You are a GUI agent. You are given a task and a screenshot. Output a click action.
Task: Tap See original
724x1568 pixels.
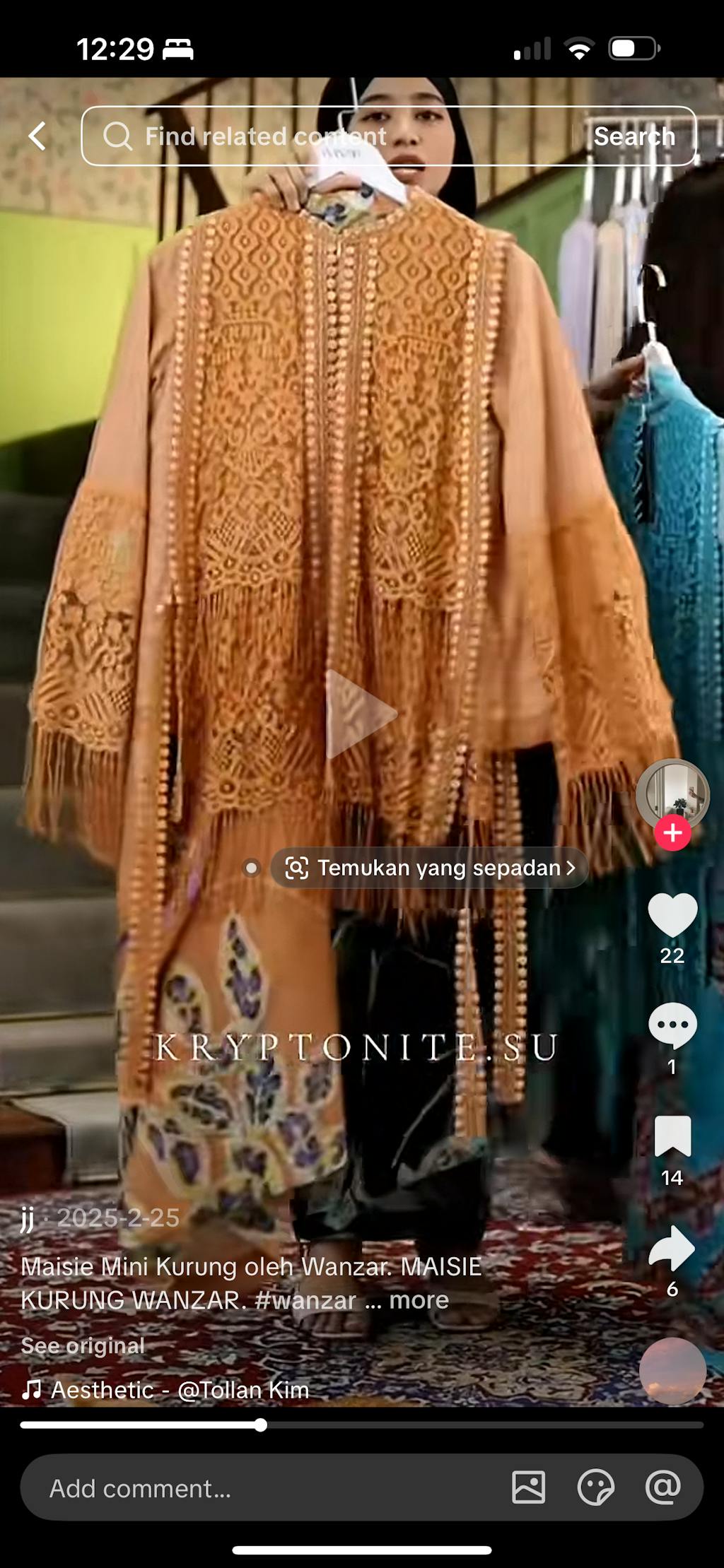click(x=83, y=1345)
